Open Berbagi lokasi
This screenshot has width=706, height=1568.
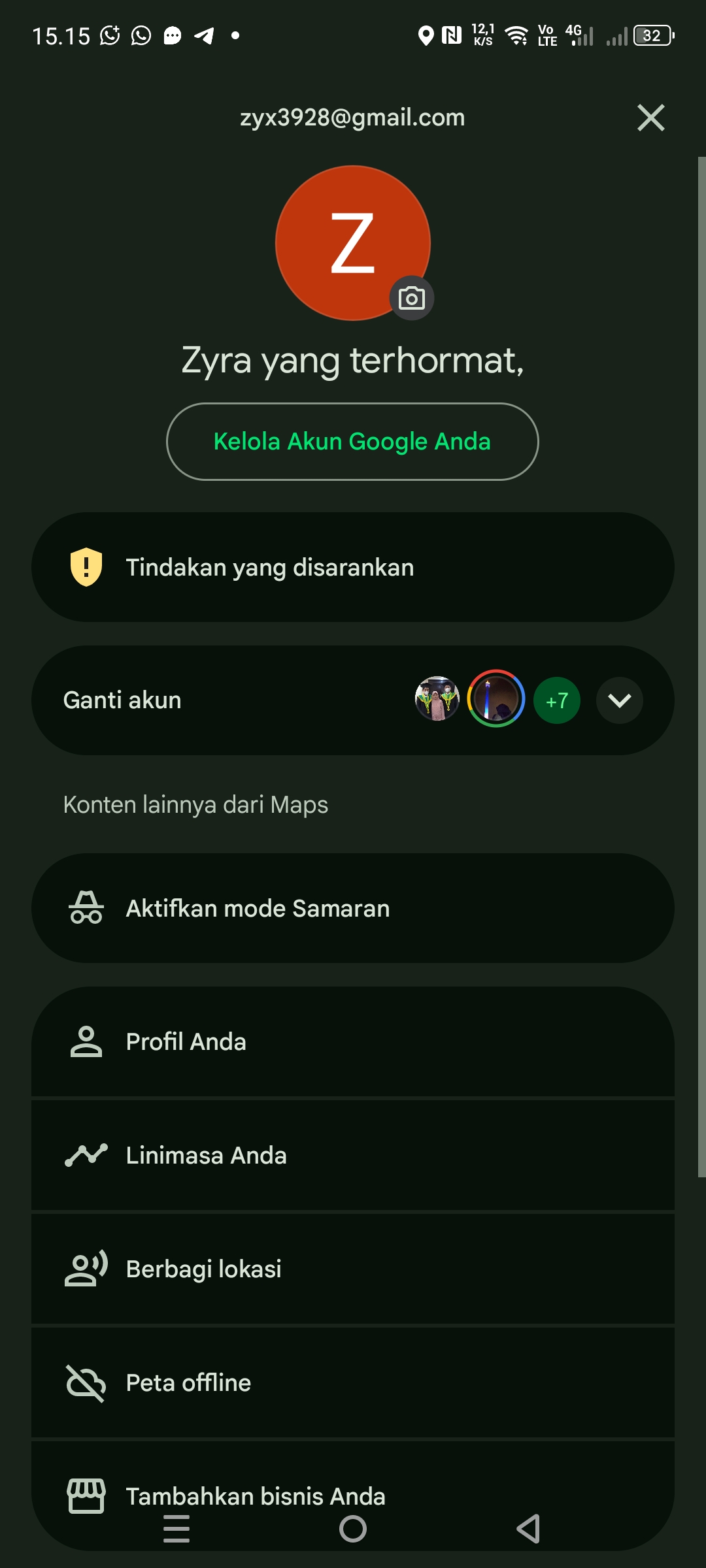click(353, 1269)
